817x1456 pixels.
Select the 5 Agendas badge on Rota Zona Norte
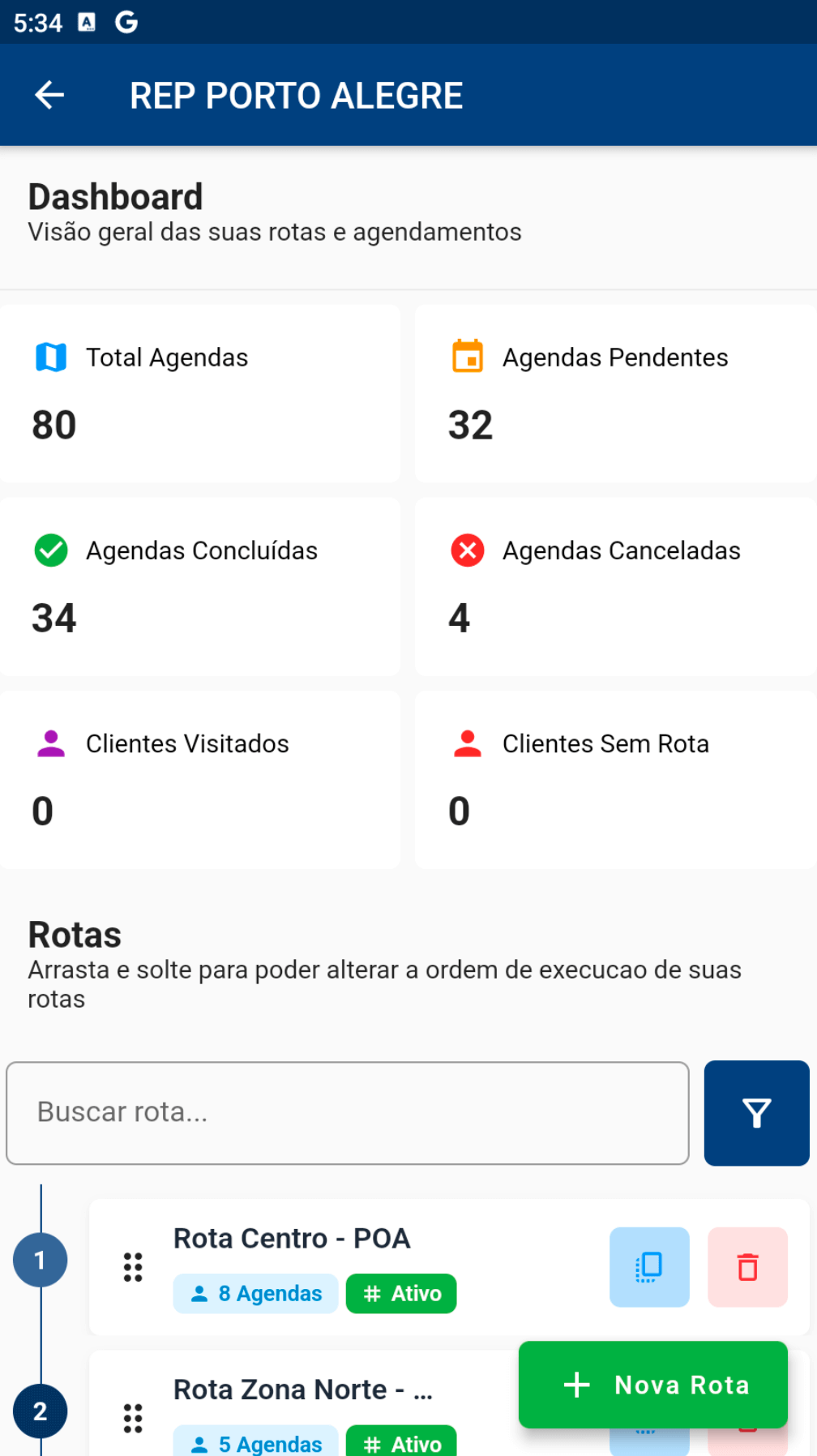click(255, 1443)
